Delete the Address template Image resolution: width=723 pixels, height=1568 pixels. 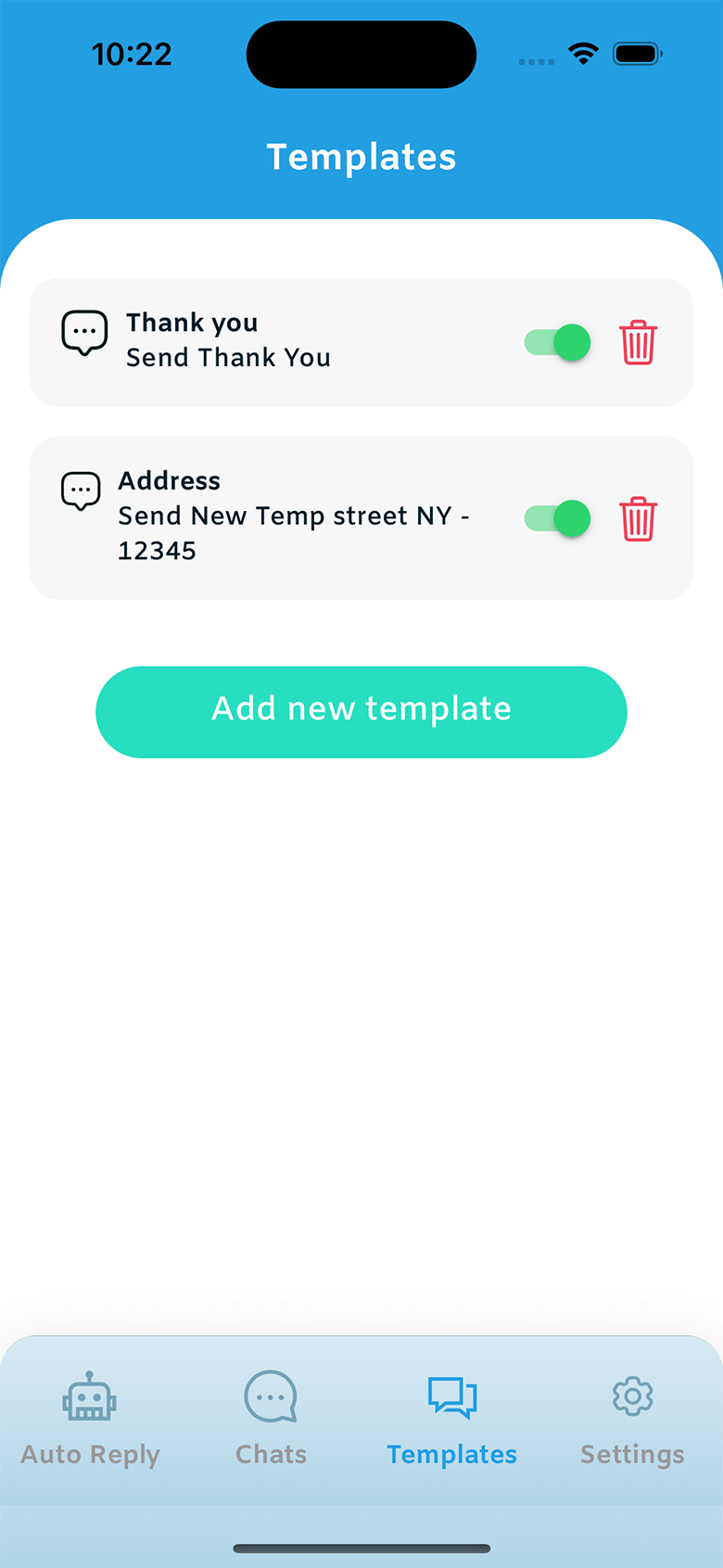638,518
